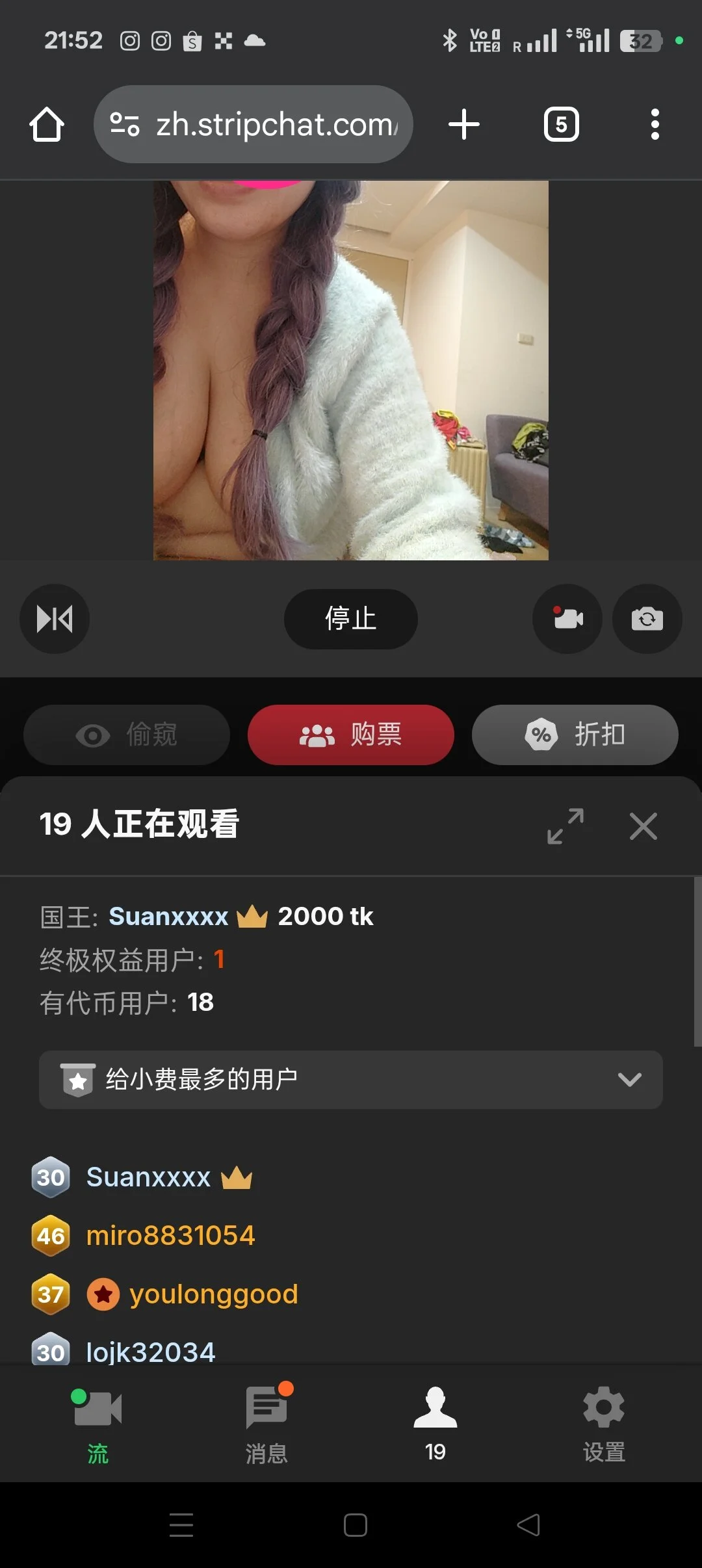Tap the video record icon
Viewport: 702px width, 1568px height.
point(567,618)
